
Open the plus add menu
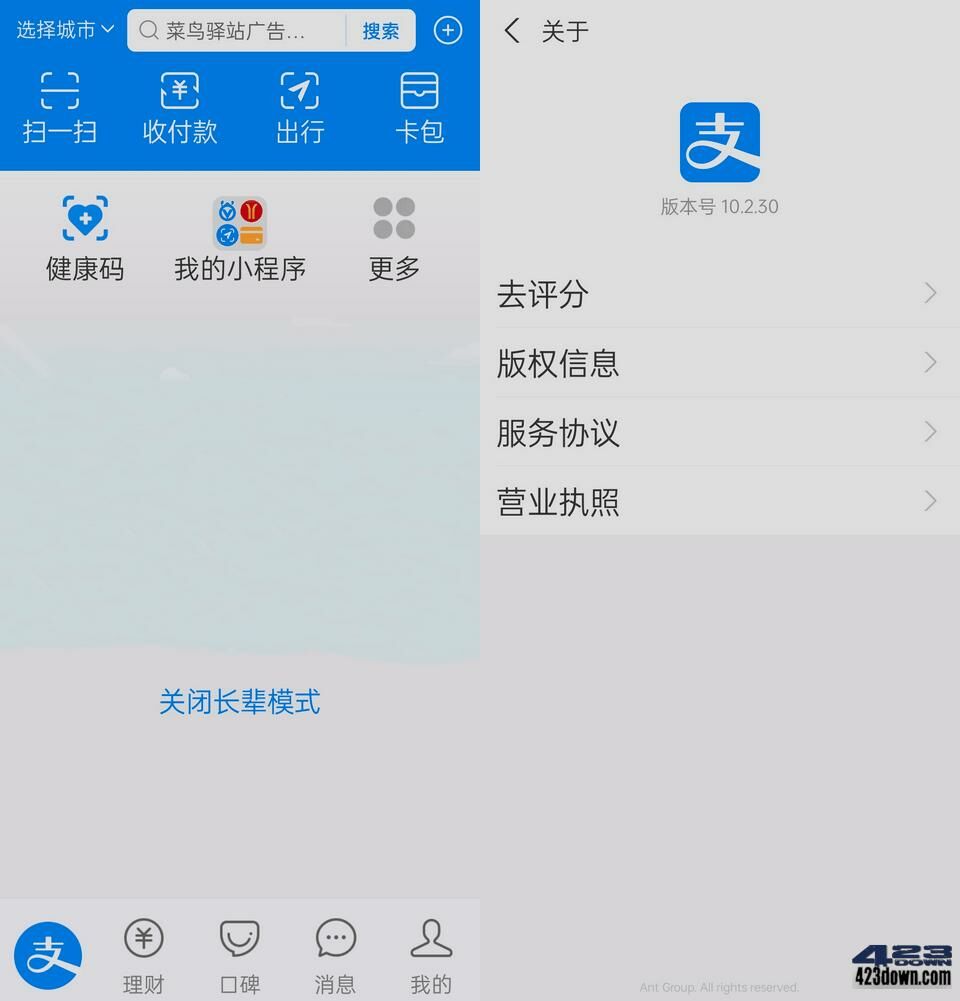448,30
